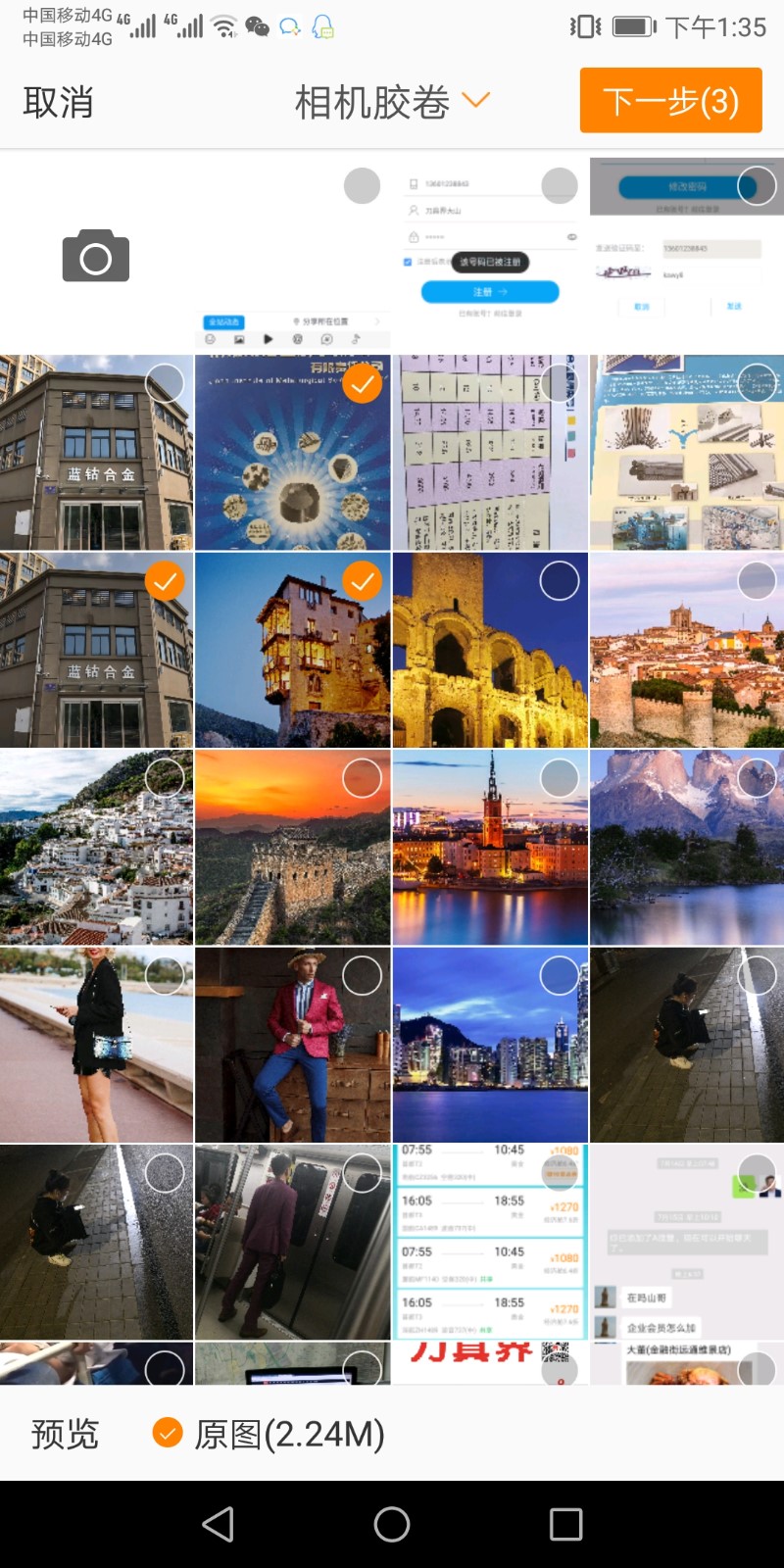
Task: Deselect the blue infographic poster photo
Action: tap(362, 384)
